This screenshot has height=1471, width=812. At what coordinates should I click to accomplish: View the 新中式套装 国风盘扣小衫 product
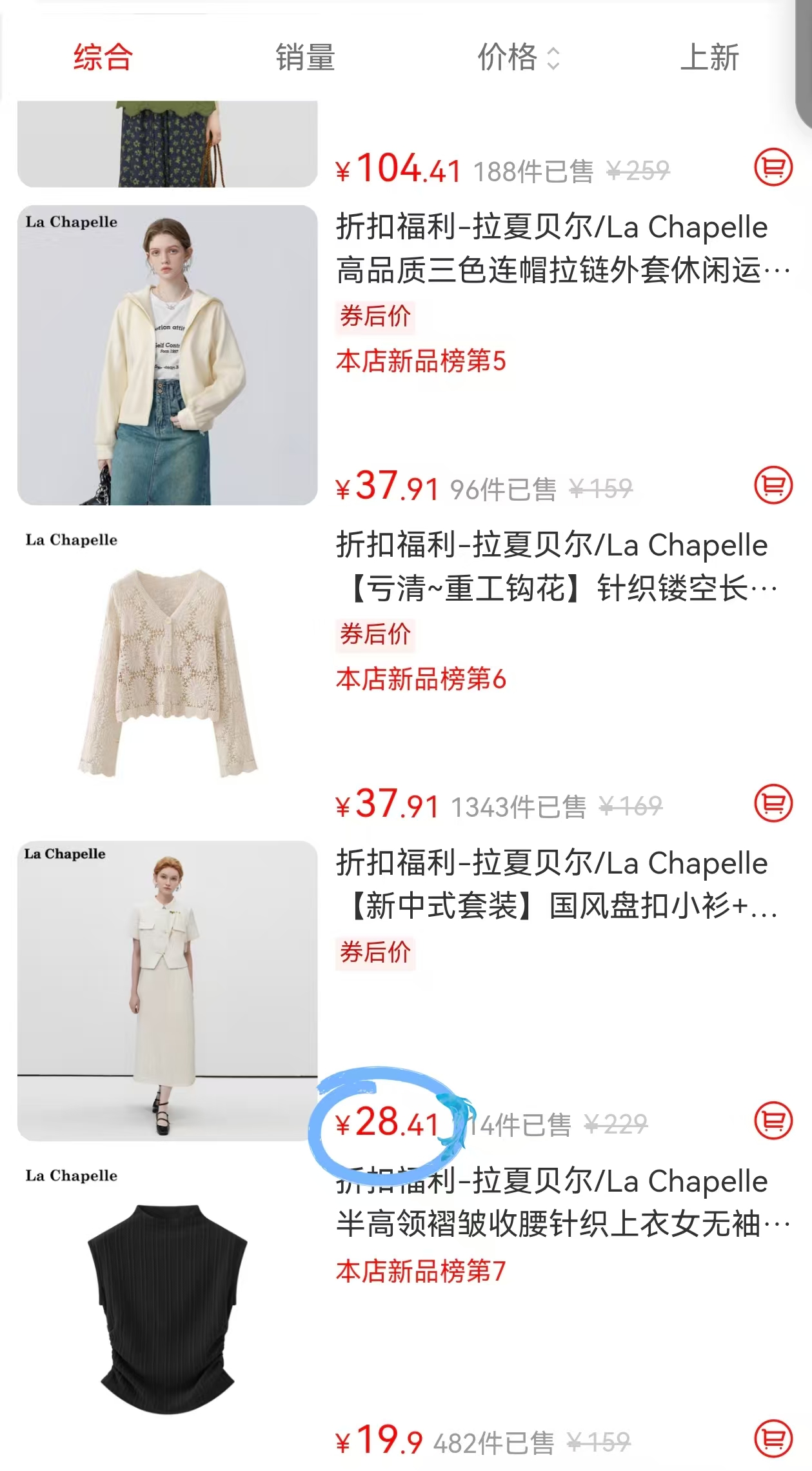point(551,885)
